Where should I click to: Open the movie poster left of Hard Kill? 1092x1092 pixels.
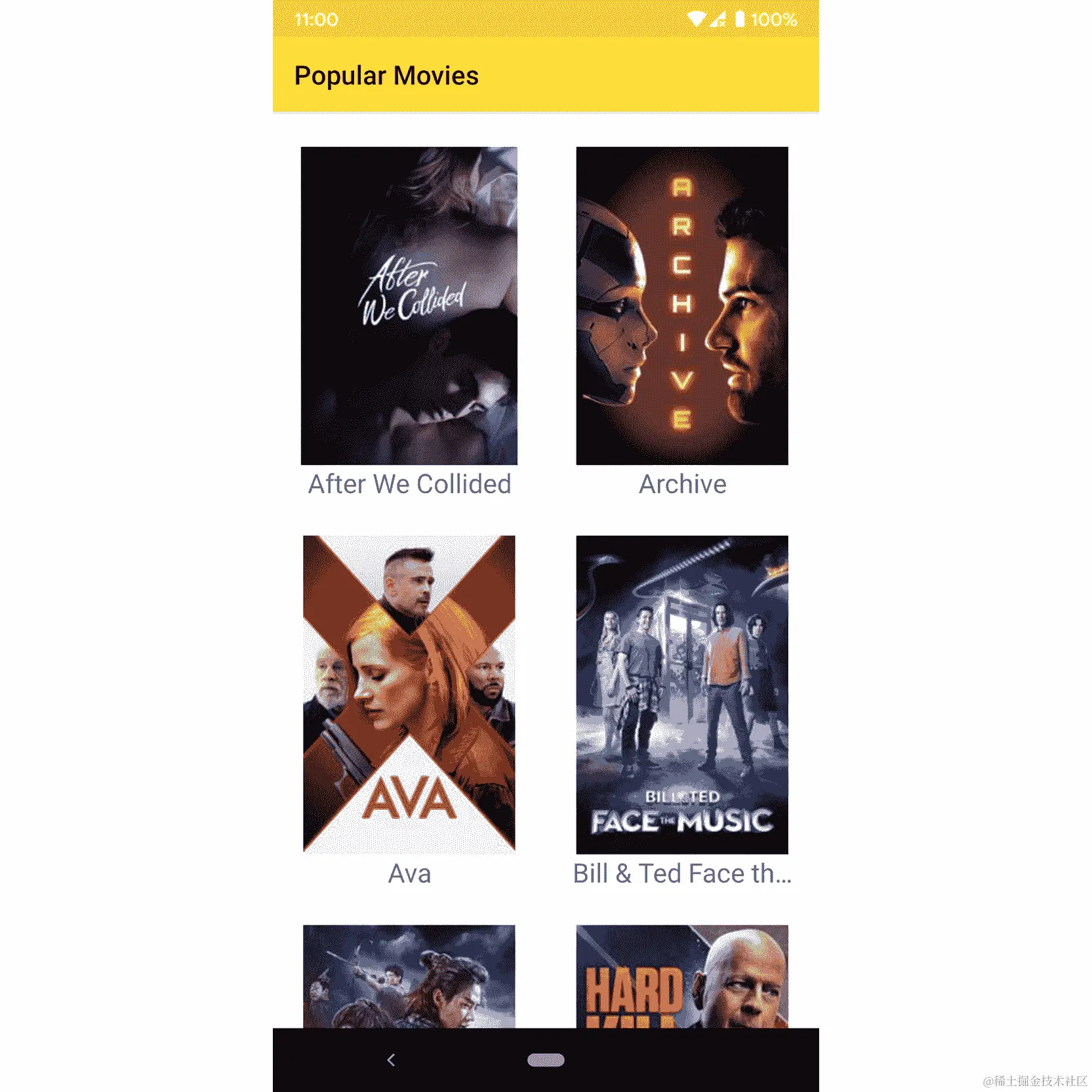pos(409,976)
